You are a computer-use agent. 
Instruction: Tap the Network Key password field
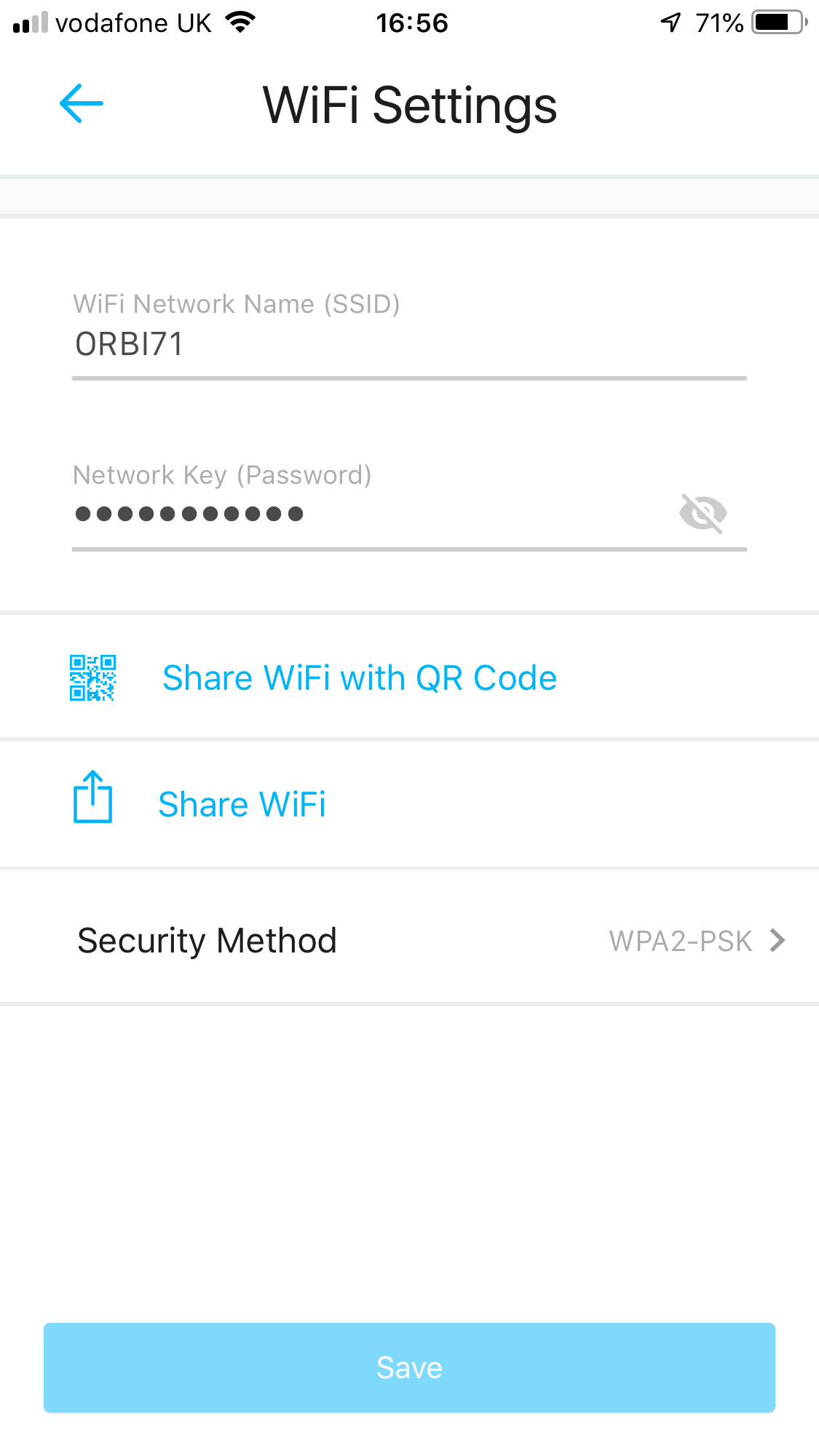(x=364, y=514)
